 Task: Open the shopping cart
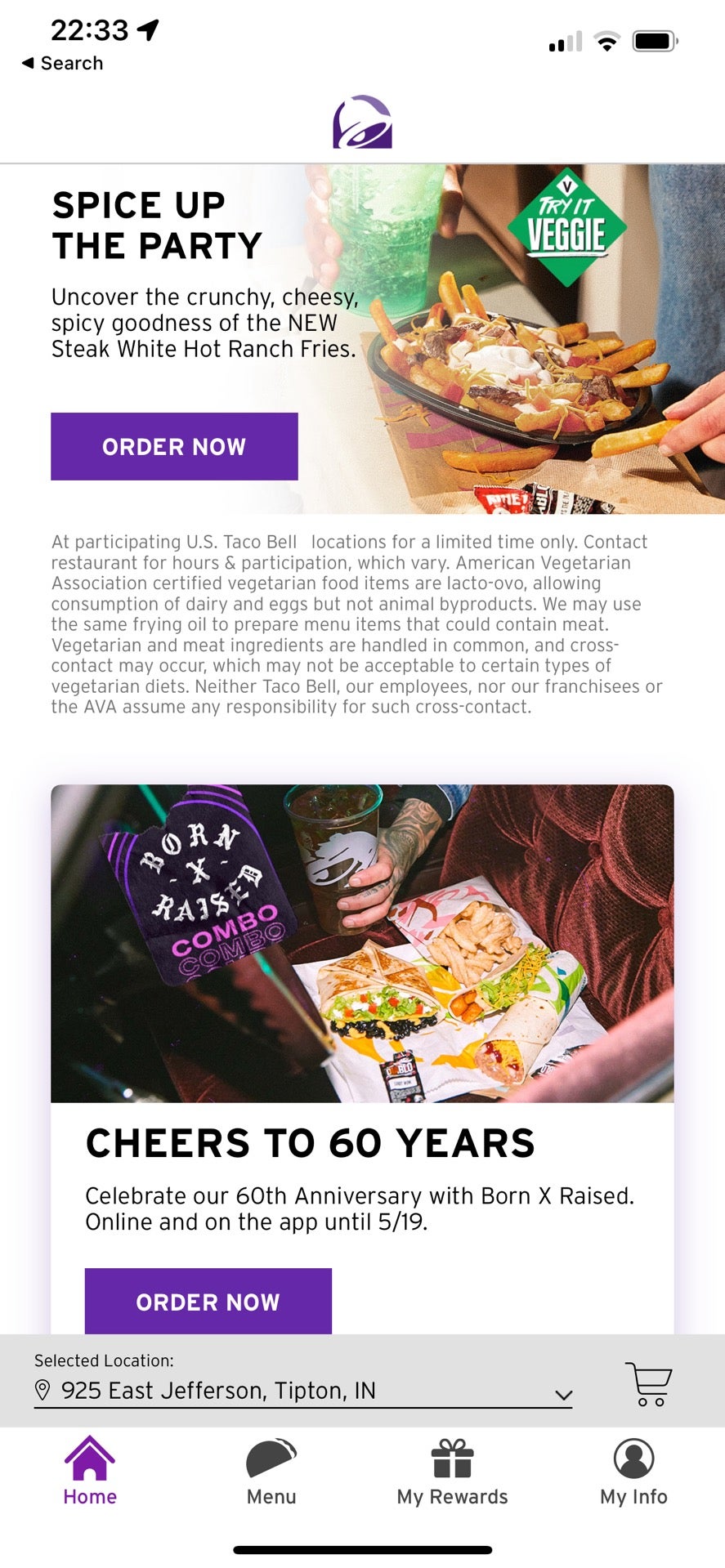coord(648,1383)
